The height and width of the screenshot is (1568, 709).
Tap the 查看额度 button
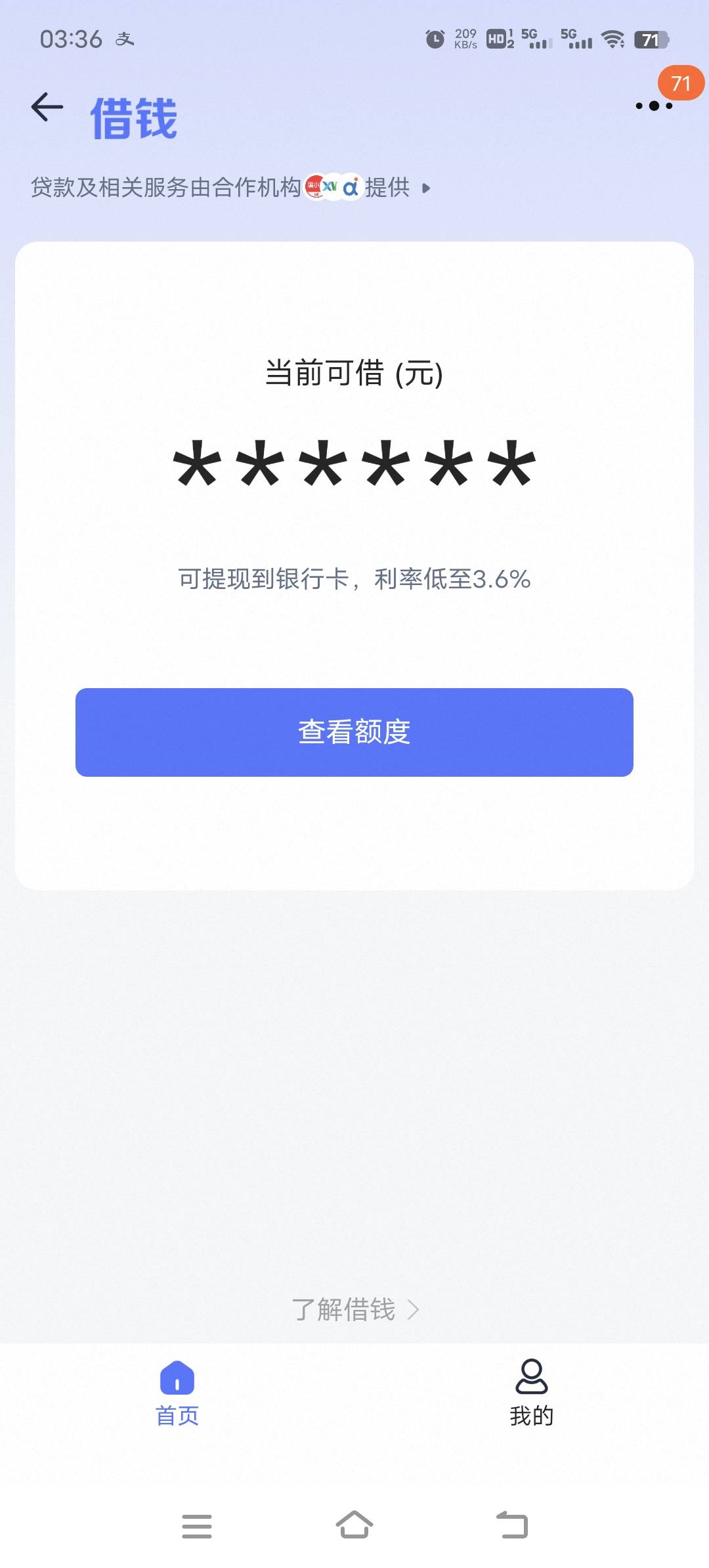[354, 732]
